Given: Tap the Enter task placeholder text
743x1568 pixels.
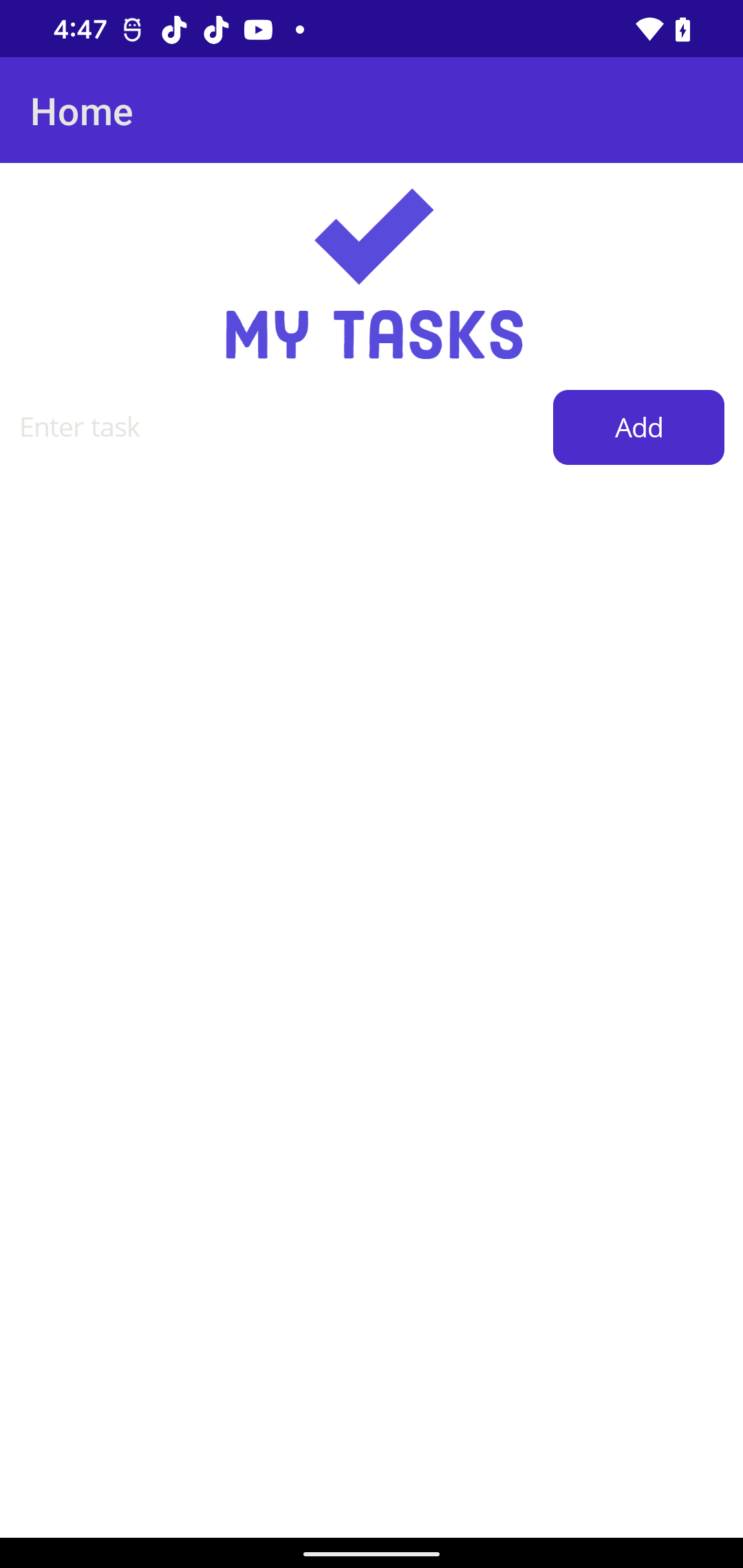Looking at the screenshot, I should pyautogui.click(x=80, y=426).
